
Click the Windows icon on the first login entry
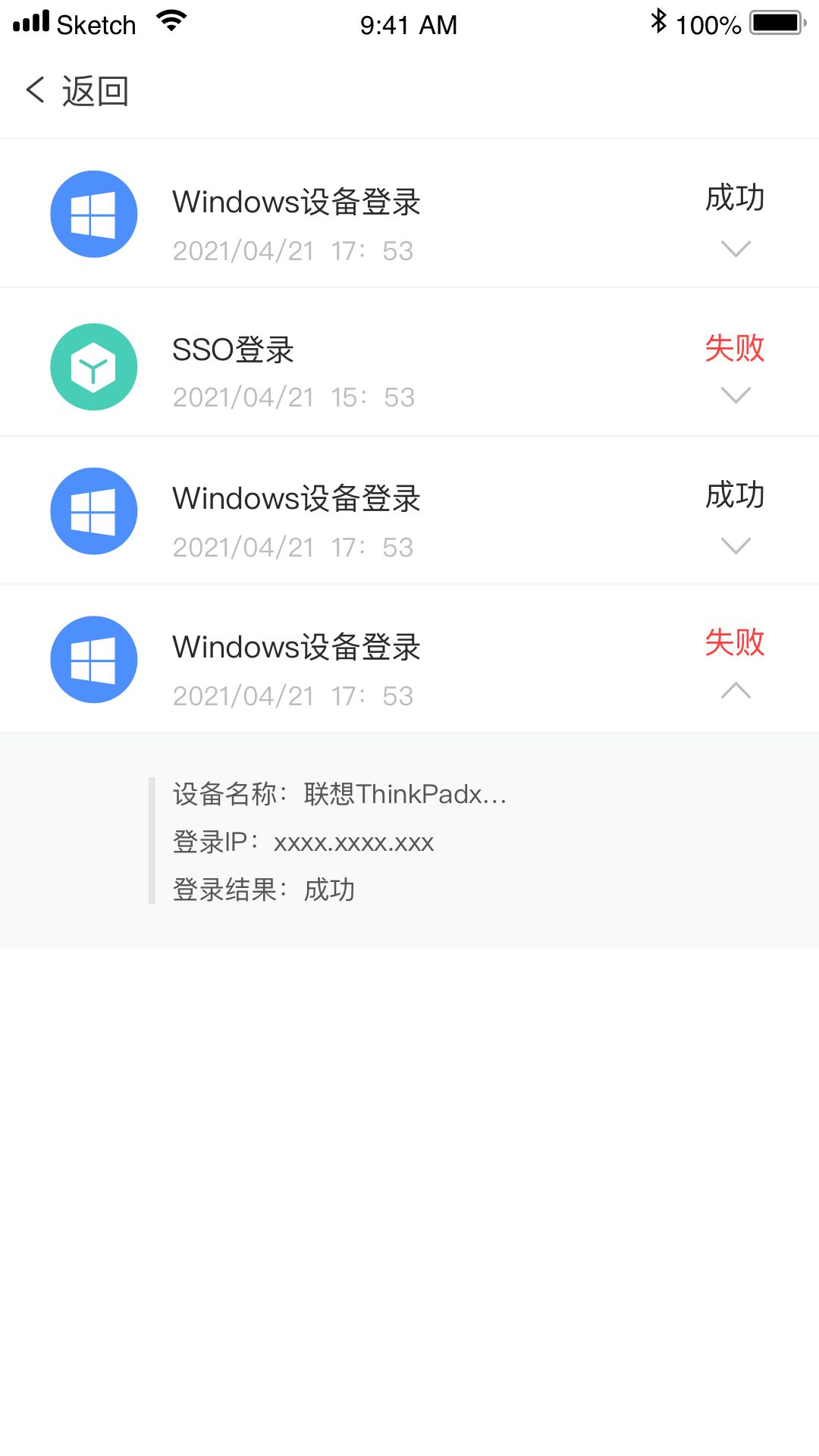coord(93,214)
